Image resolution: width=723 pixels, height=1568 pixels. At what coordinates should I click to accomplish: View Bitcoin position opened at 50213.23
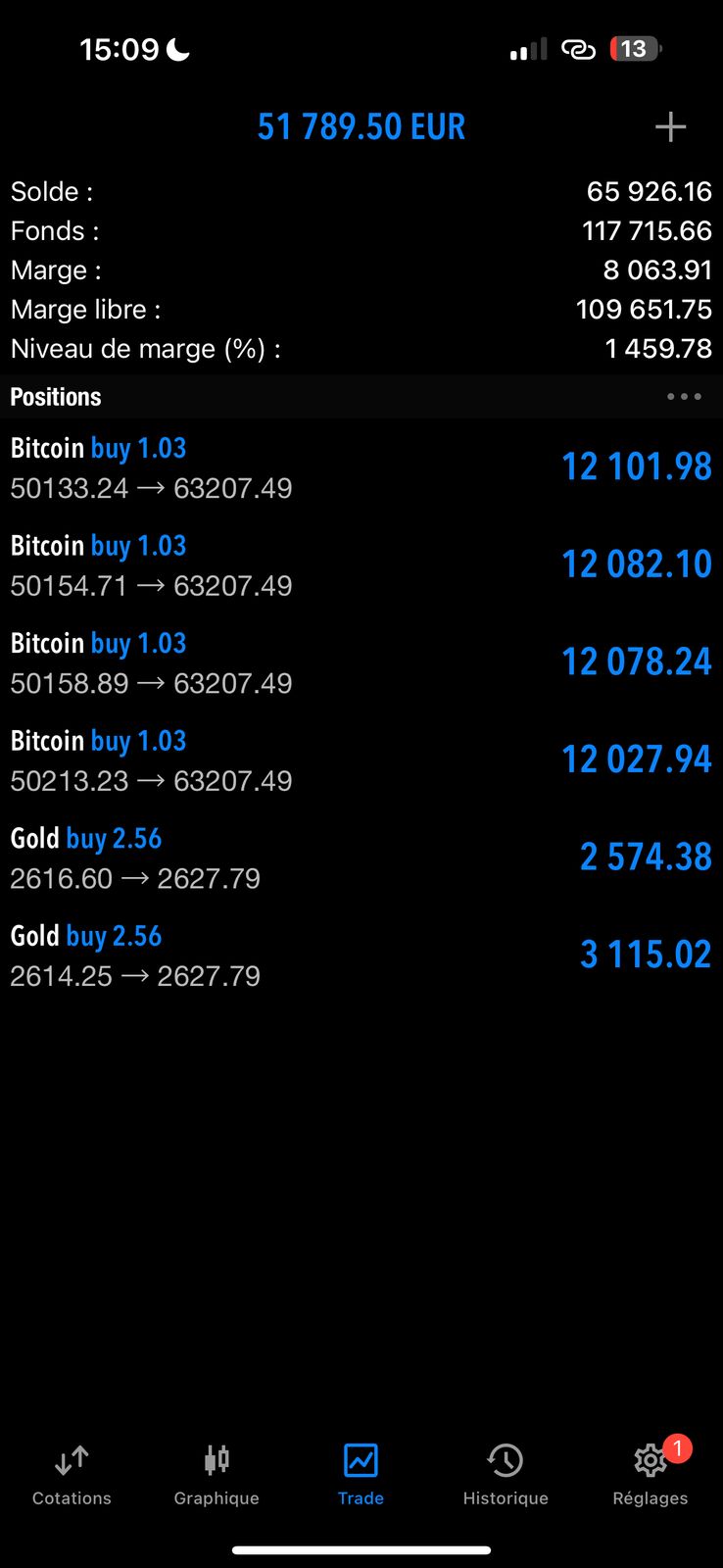[x=361, y=760]
